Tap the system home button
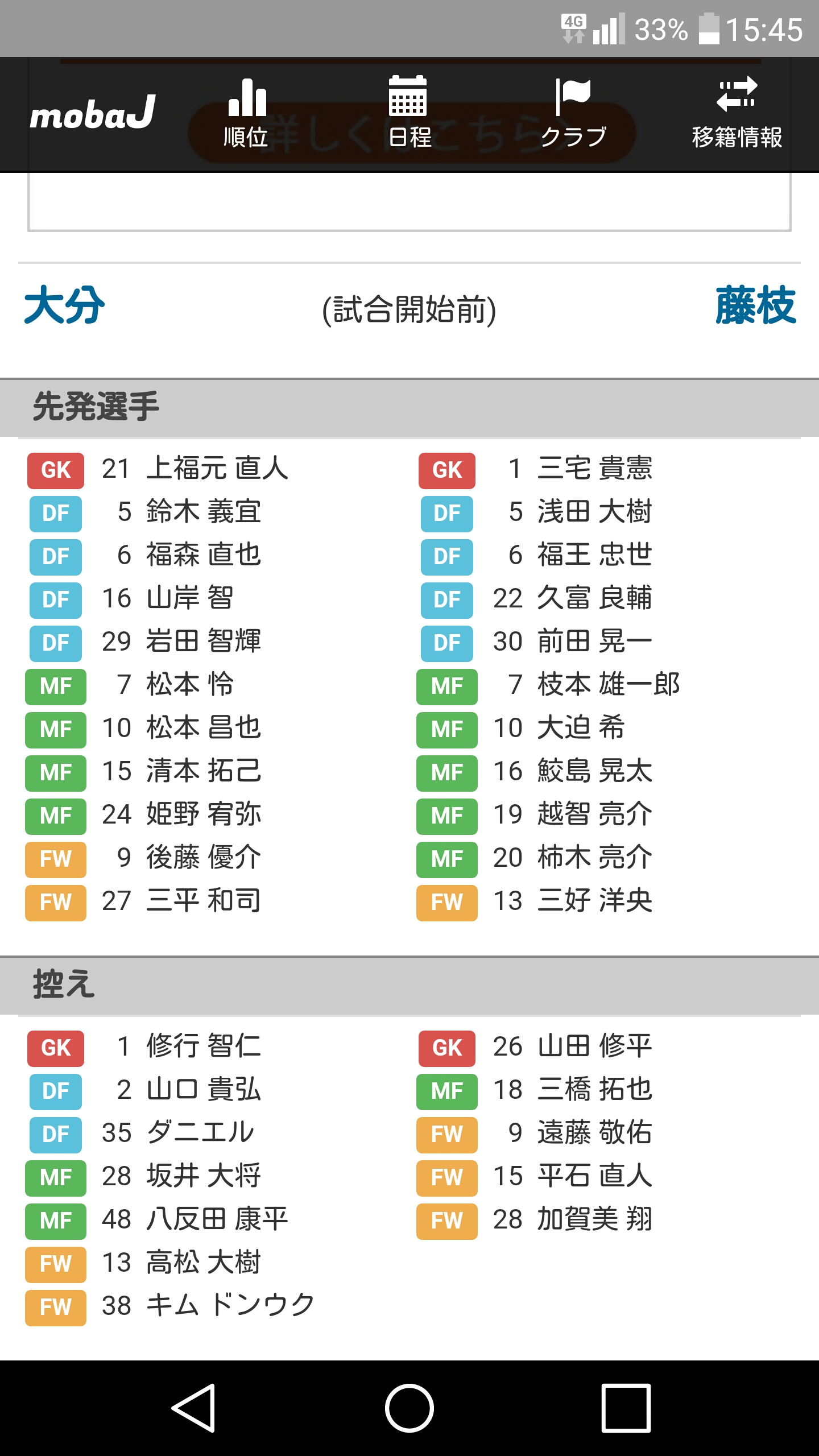The width and height of the screenshot is (819, 1456). pos(409,1408)
